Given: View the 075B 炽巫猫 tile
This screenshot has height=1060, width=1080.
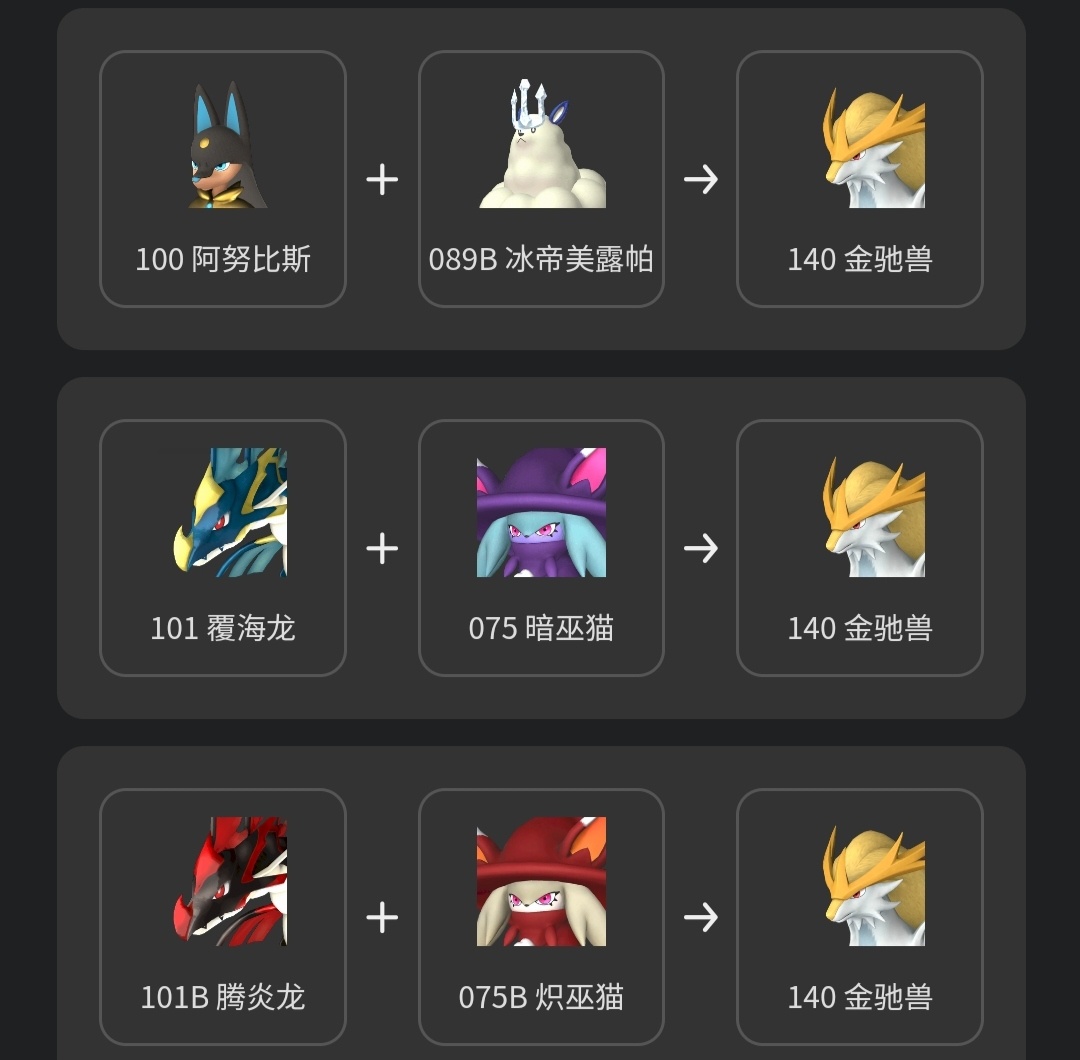Looking at the screenshot, I should (541, 917).
